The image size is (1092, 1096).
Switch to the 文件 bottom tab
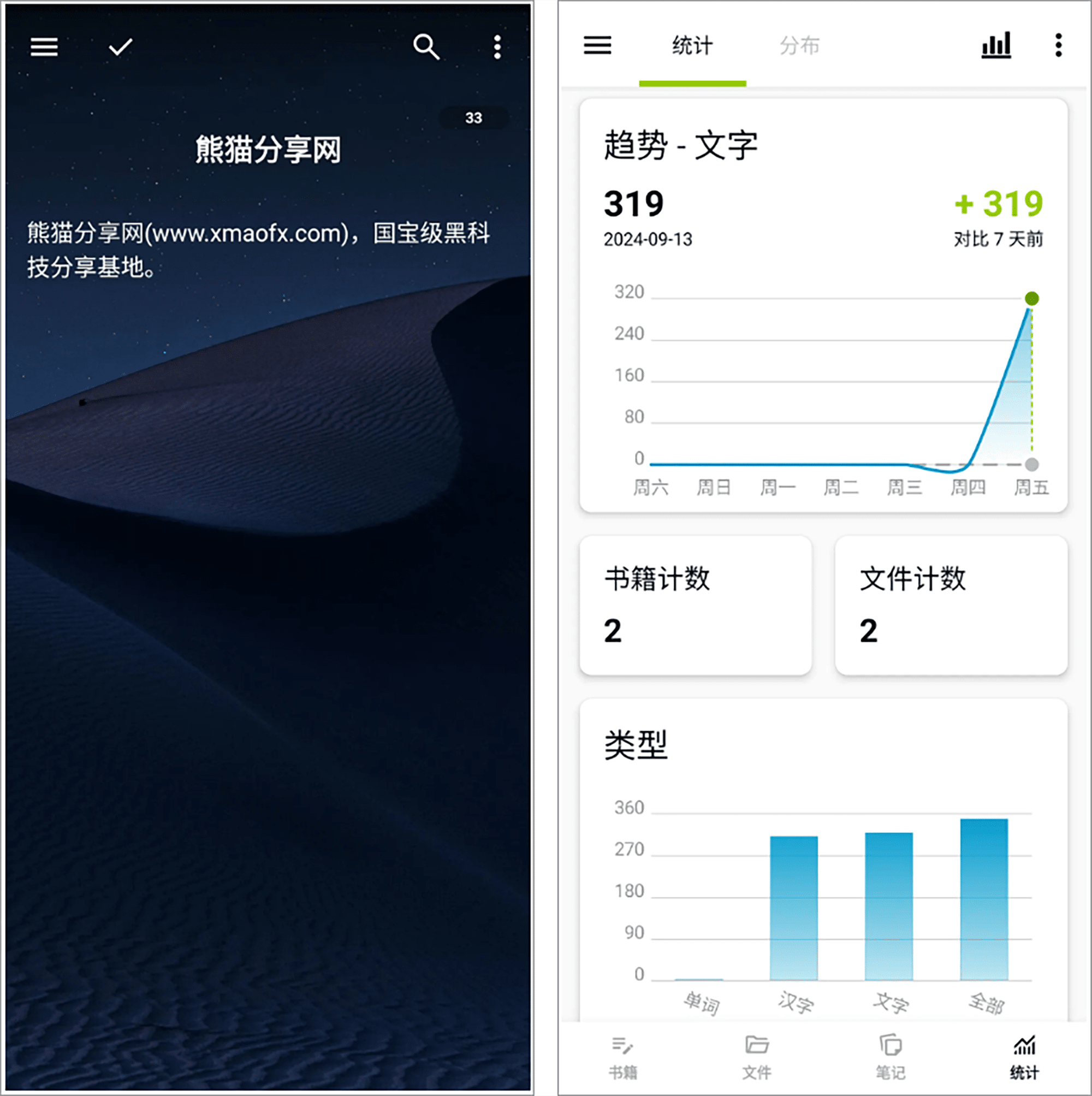click(x=757, y=1057)
